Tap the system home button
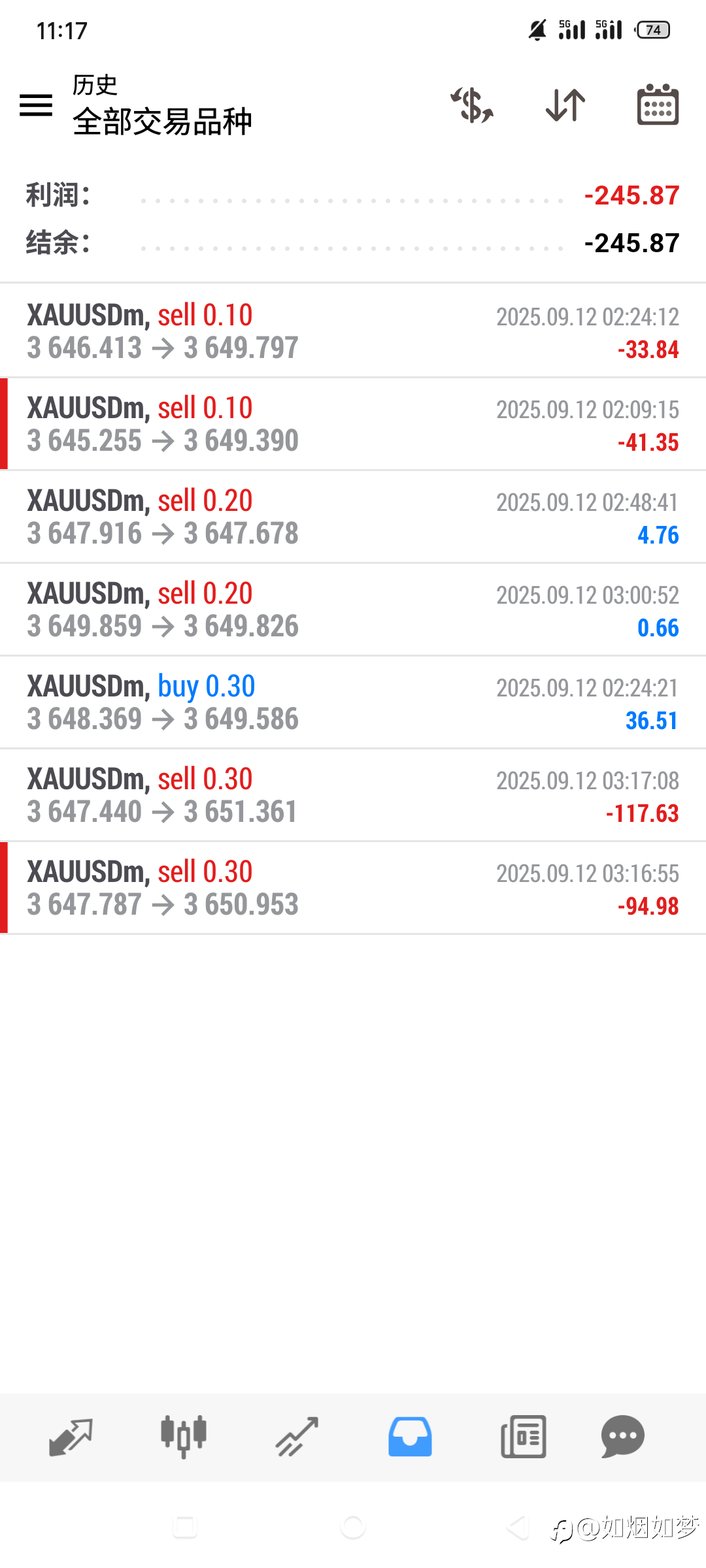Screen dimensions: 706x1568 coord(353,1527)
